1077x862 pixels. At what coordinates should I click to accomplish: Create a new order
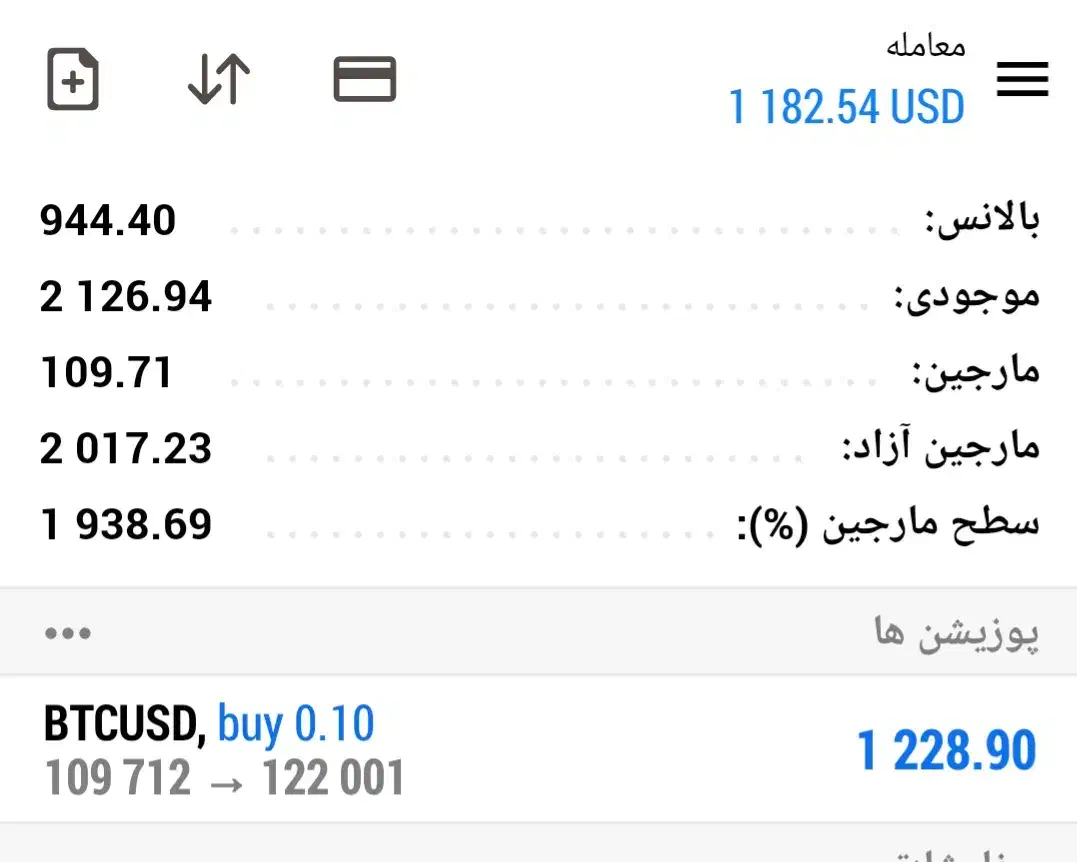[73, 79]
